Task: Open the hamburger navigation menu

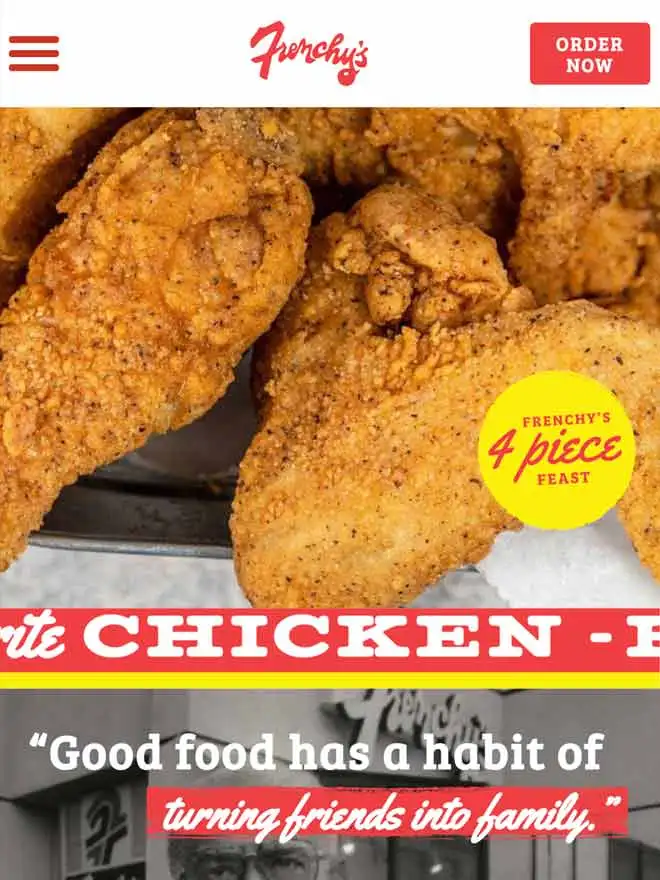Action: click(x=34, y=54)
